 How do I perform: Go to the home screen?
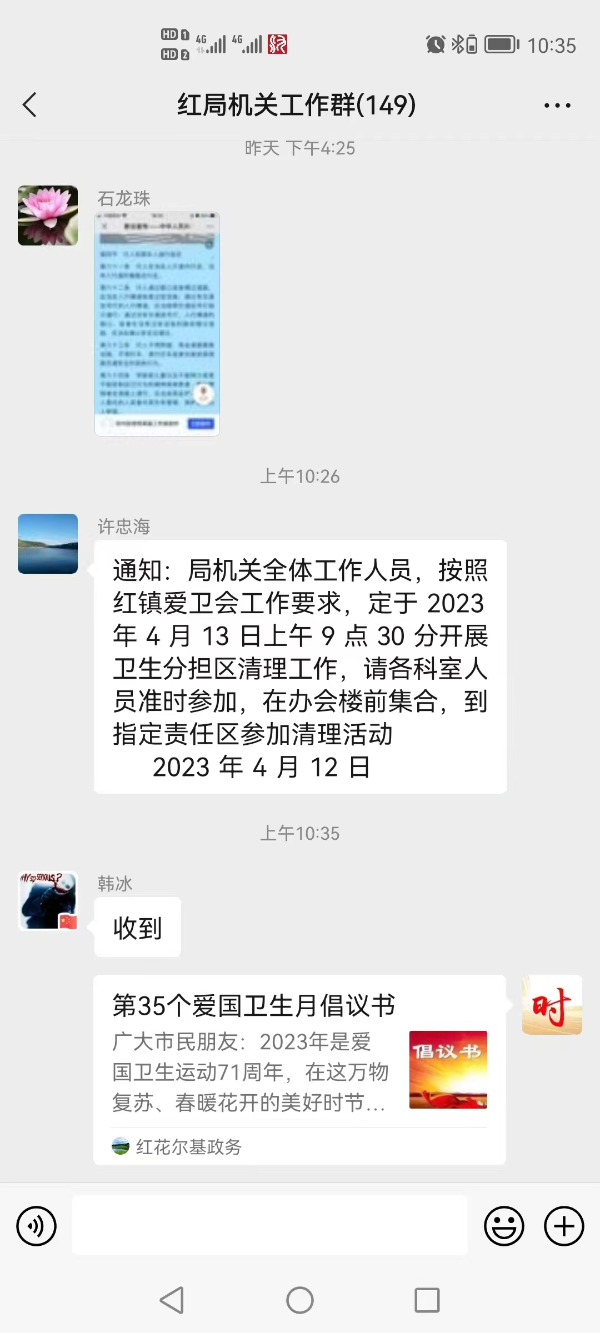(x=300, y=1299)
